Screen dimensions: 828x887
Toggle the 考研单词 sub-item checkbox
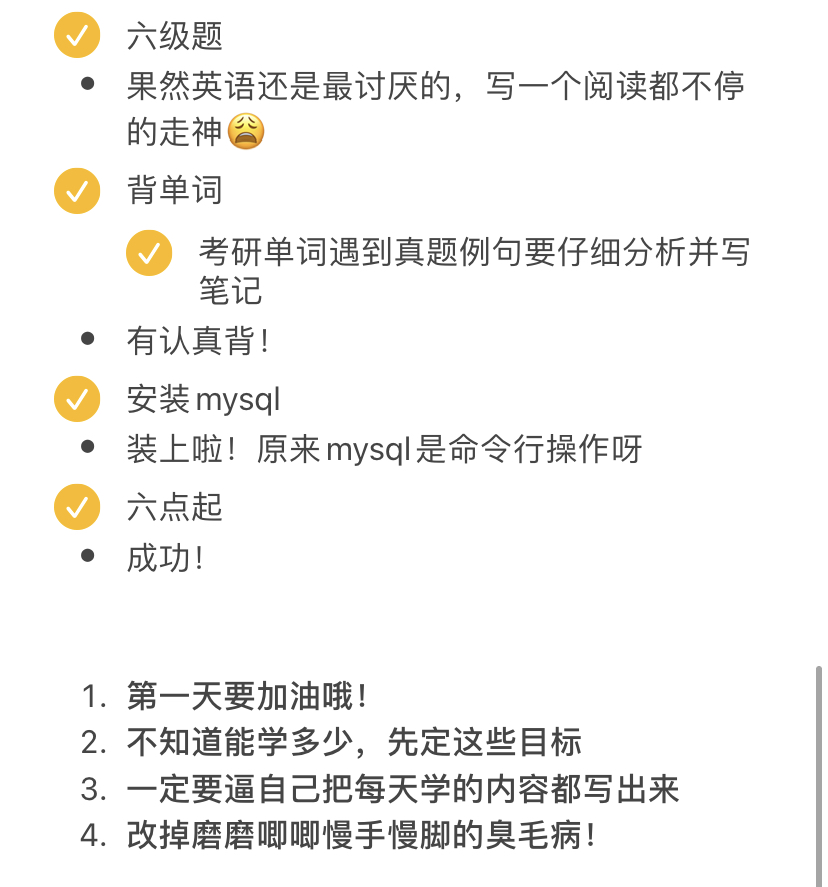[x=150, y=253]
